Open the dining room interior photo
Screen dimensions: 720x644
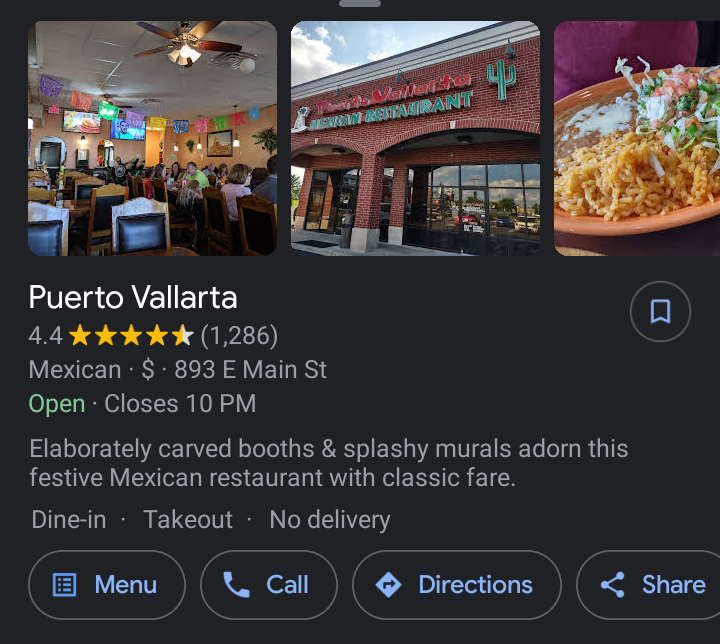[152, 138]
